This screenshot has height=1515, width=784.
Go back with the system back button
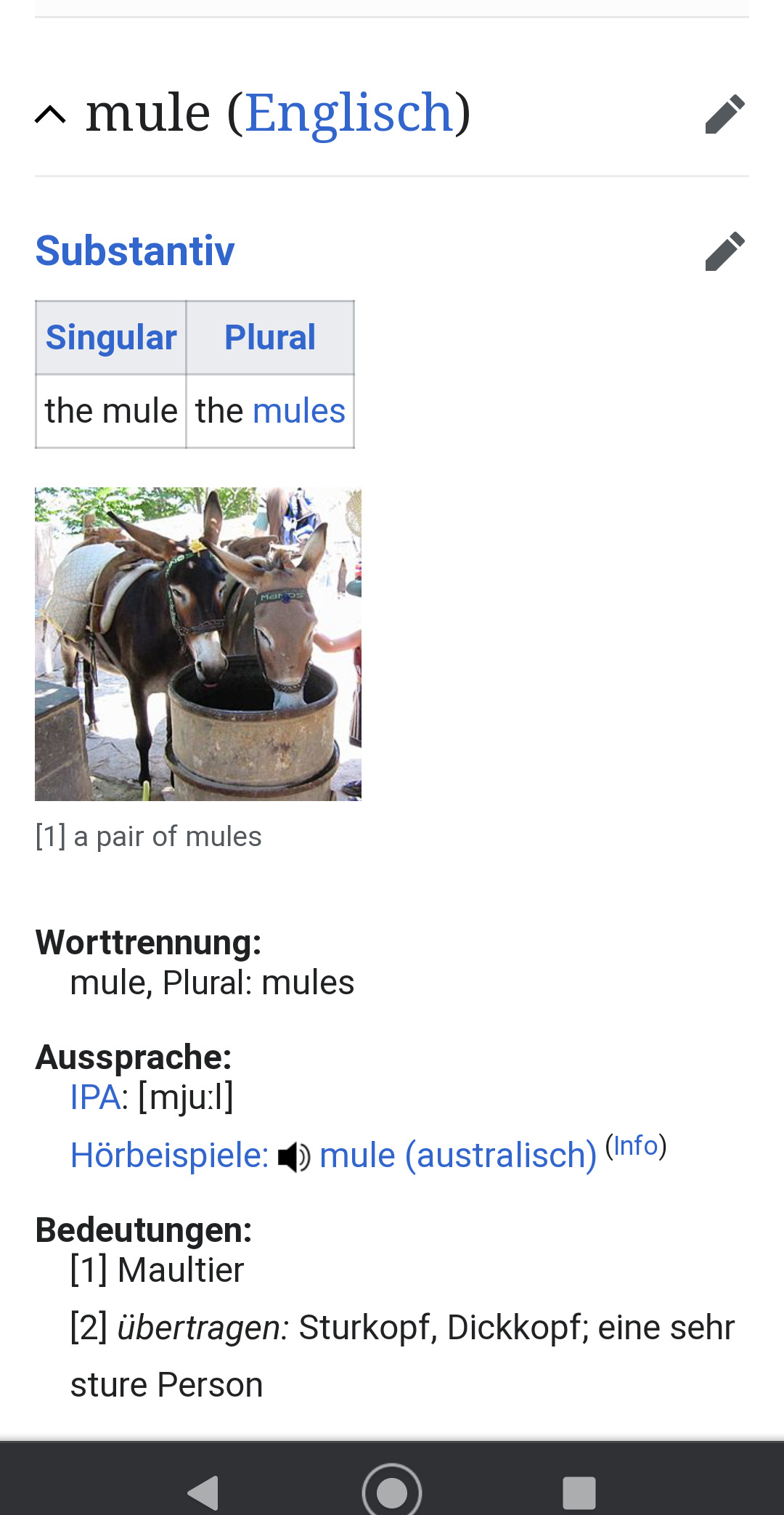coord(203,1493)
